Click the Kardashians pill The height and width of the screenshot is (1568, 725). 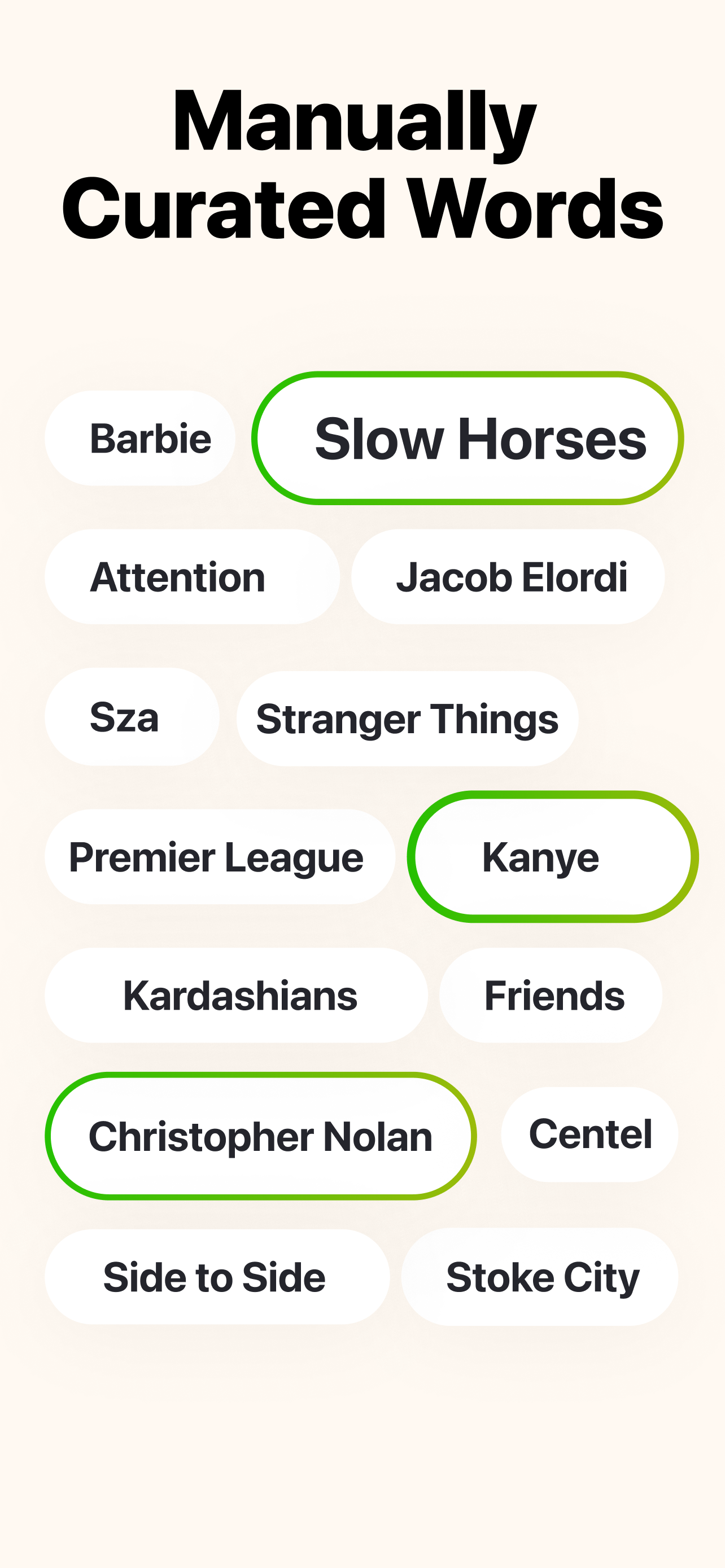(x=240, y=996)
